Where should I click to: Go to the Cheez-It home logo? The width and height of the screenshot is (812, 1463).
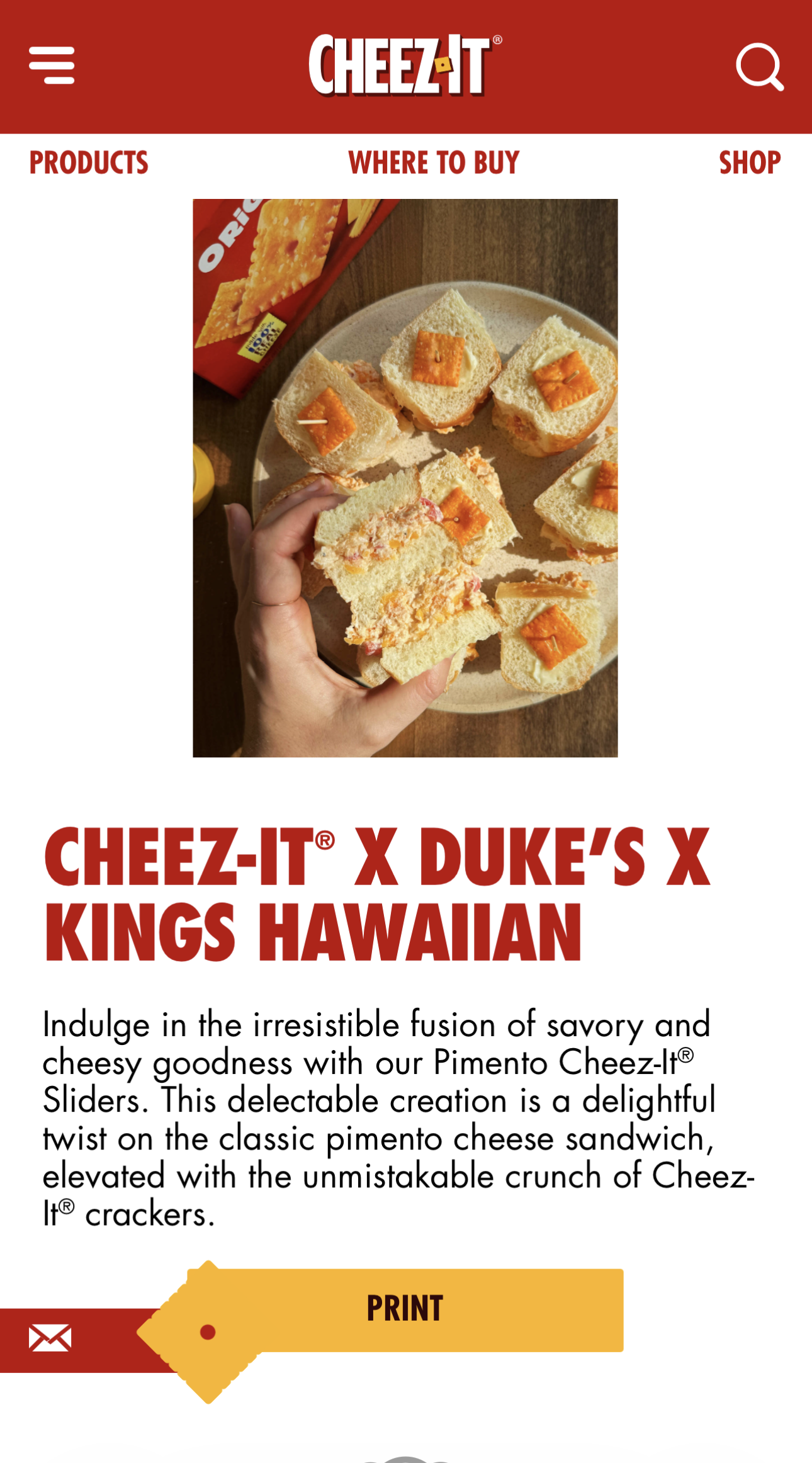point(405,65)
